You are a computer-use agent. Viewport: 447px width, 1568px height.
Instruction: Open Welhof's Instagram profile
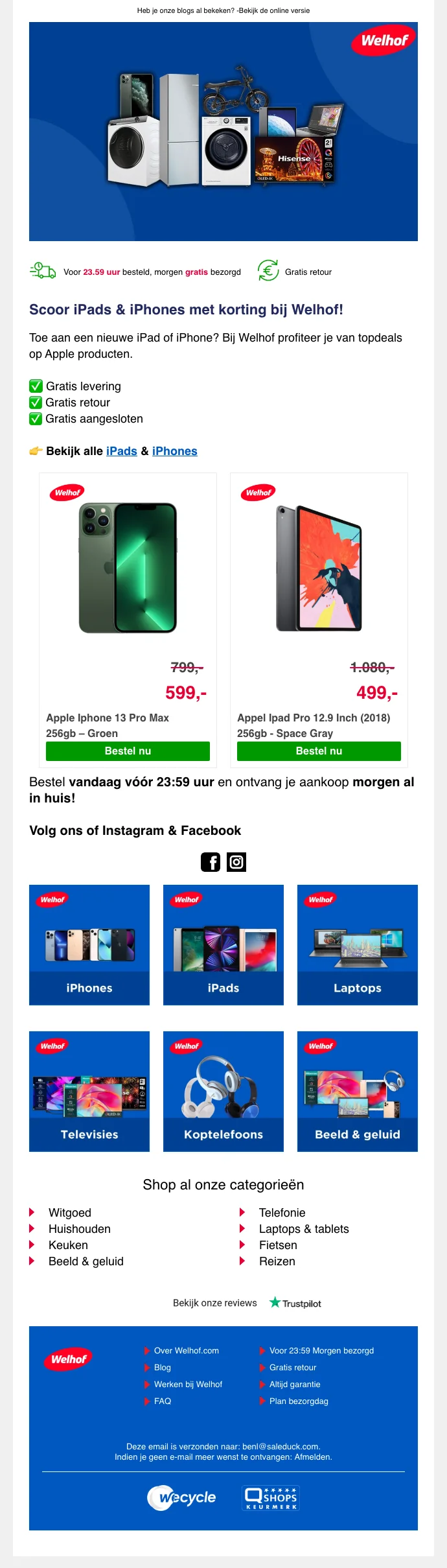point(236,862)
